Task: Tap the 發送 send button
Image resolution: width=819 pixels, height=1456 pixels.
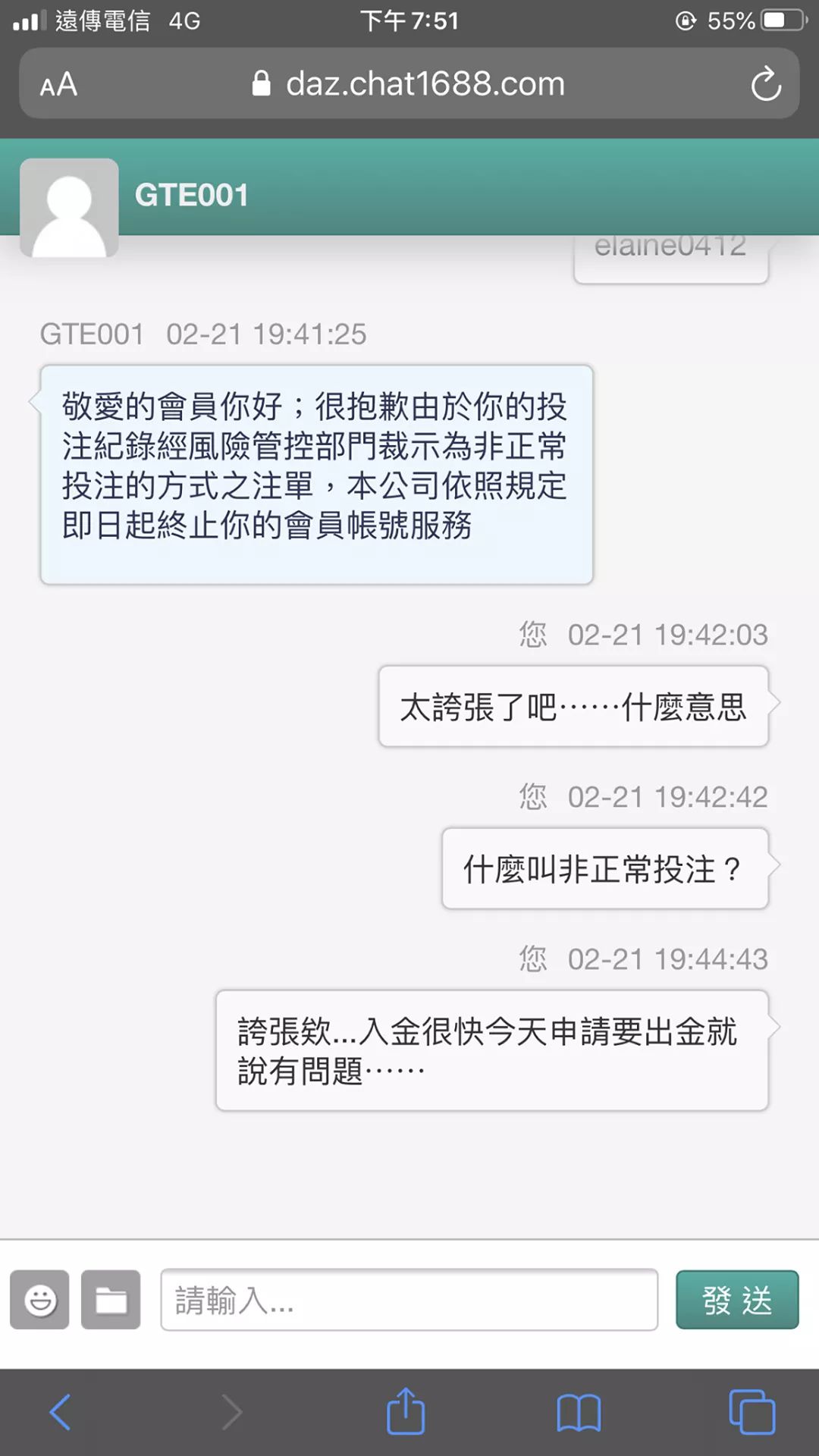Action: coord(736,1300)
